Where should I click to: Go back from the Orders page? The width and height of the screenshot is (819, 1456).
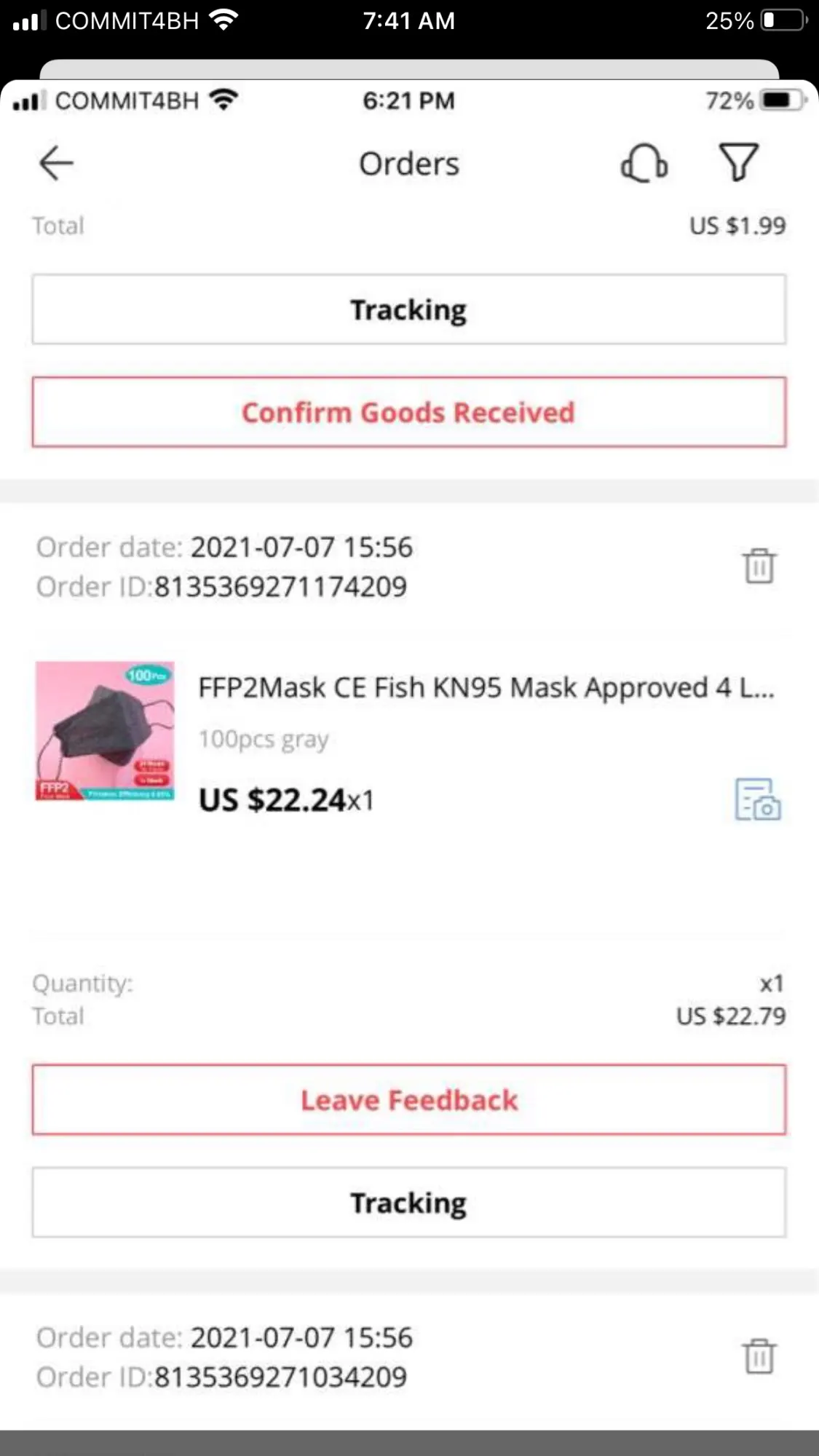pos(56,163)
